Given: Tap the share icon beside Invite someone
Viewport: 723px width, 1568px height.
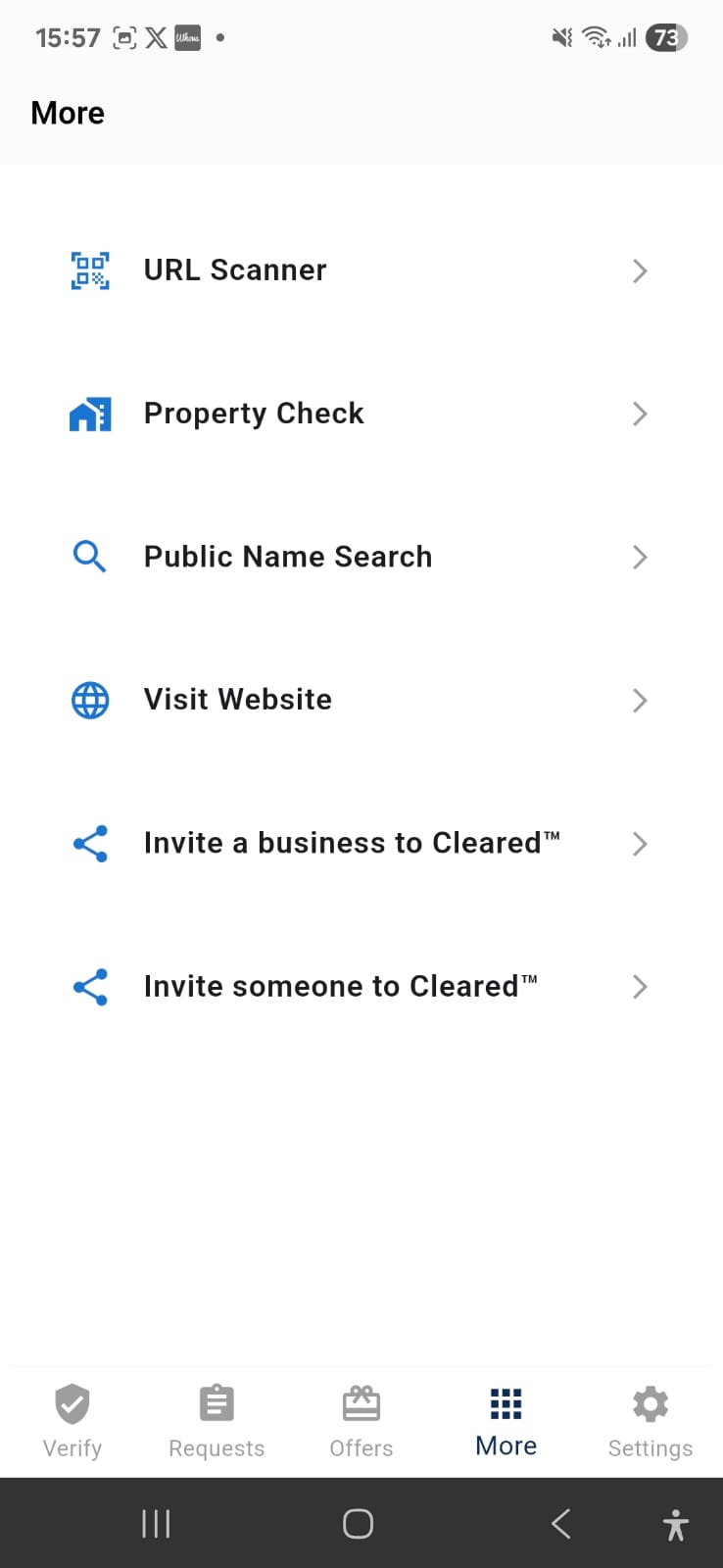Looking at the screenshot, I should point(89,987).
